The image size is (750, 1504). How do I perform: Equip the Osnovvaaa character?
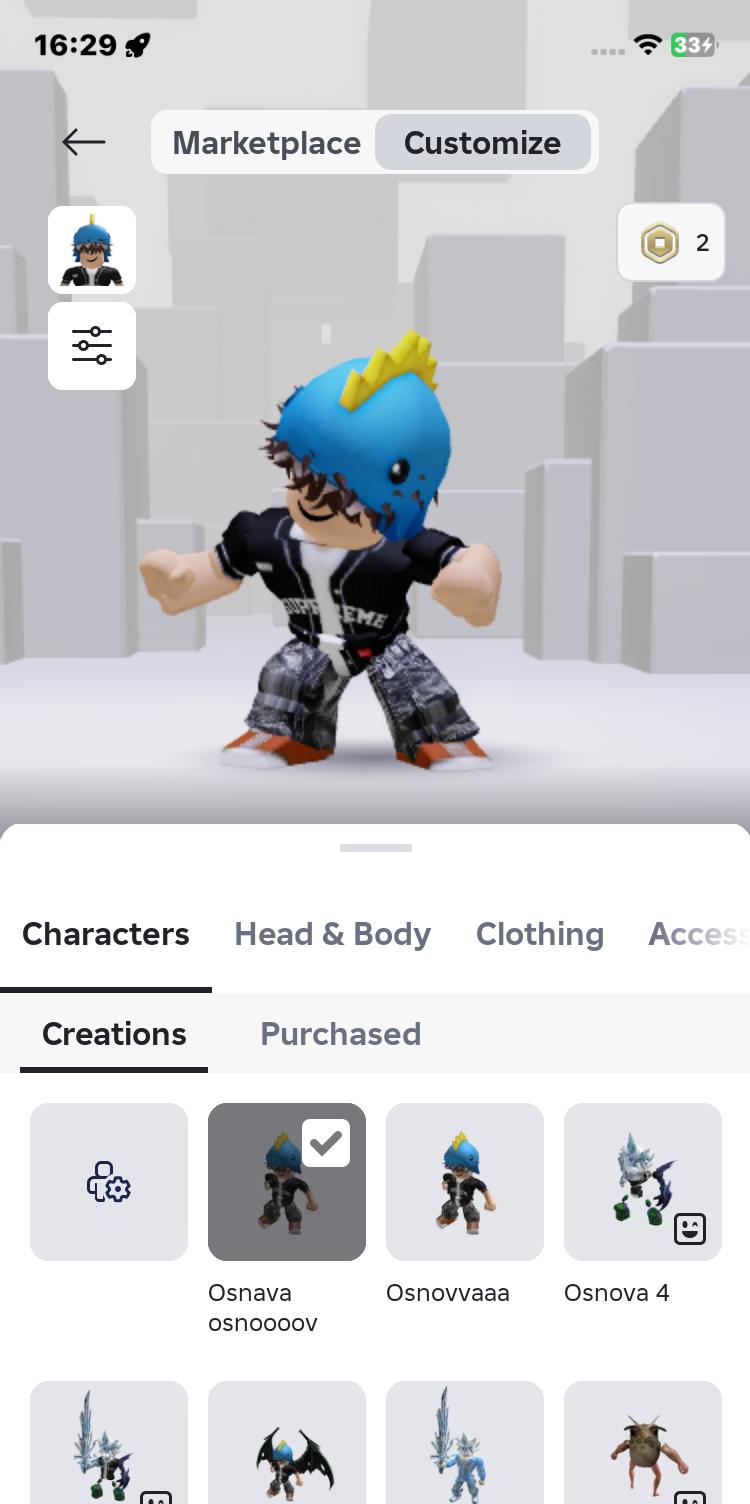coord(465,1182)
